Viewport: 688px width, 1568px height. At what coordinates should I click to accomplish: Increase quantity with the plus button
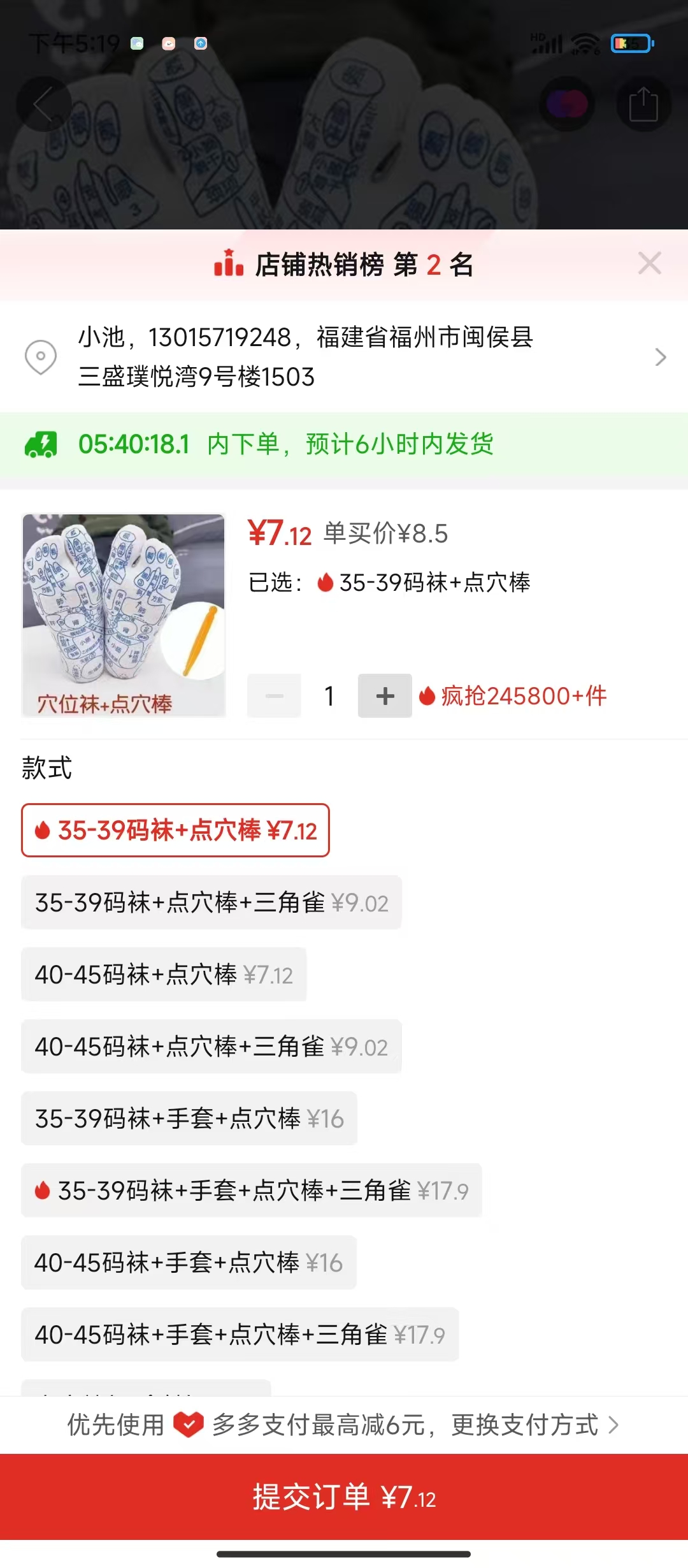click(x=385, y=695)
